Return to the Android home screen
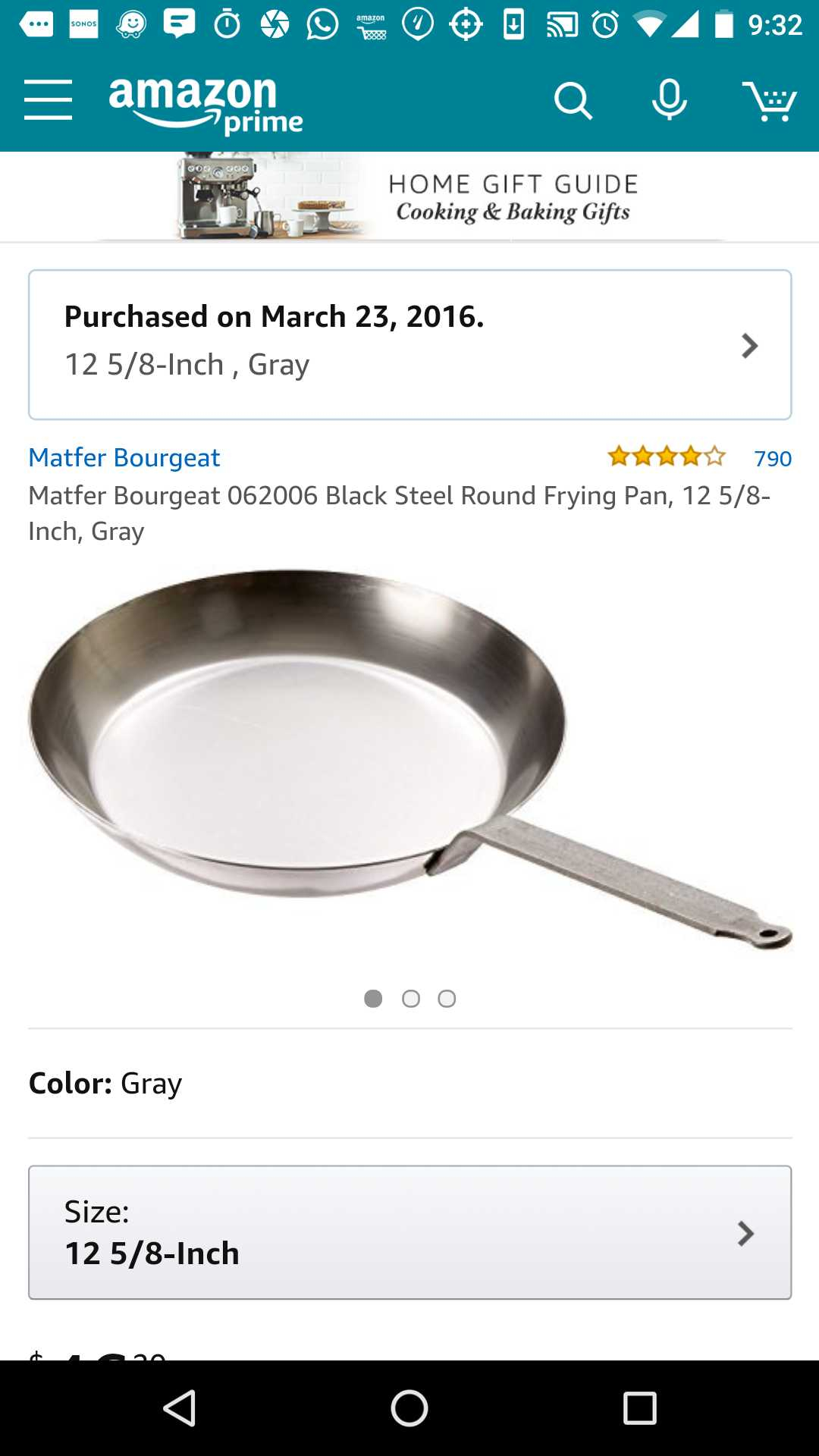This screenshot has height=1456, width=819. point(409,1409)
